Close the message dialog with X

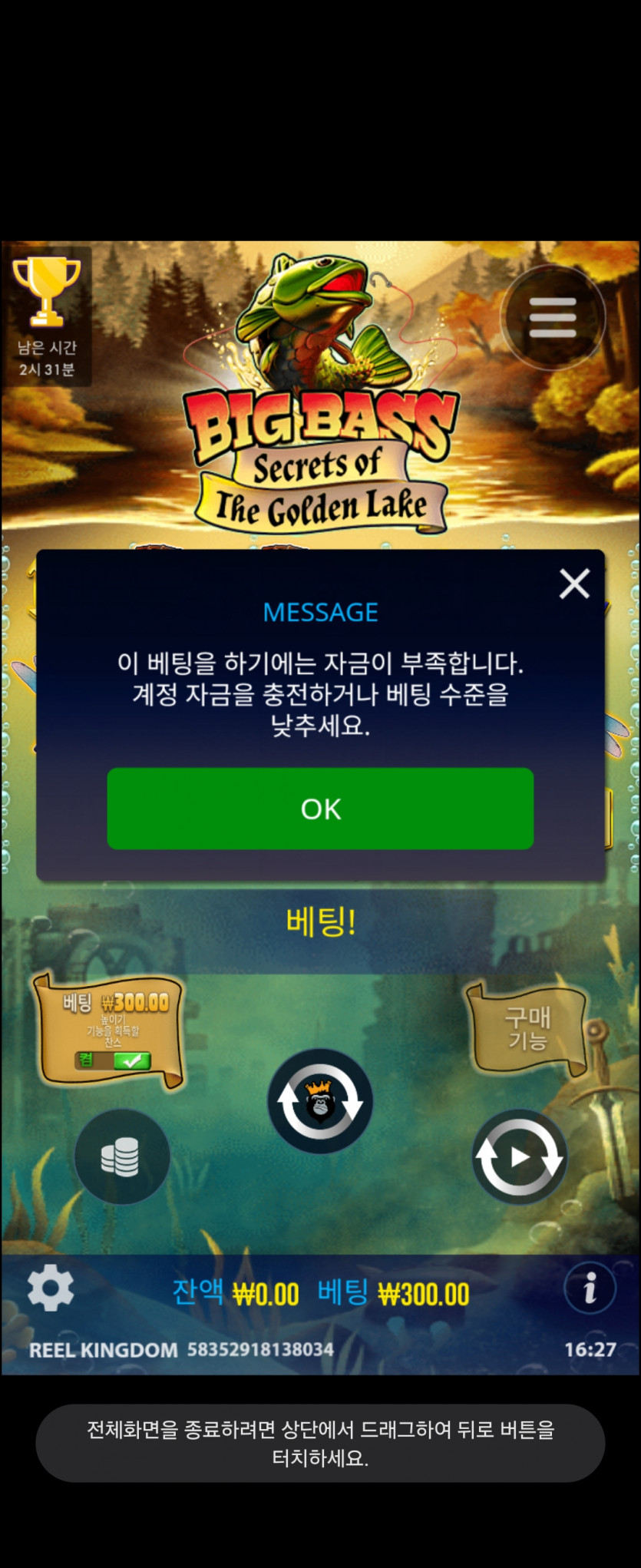(x=574, y=584)
